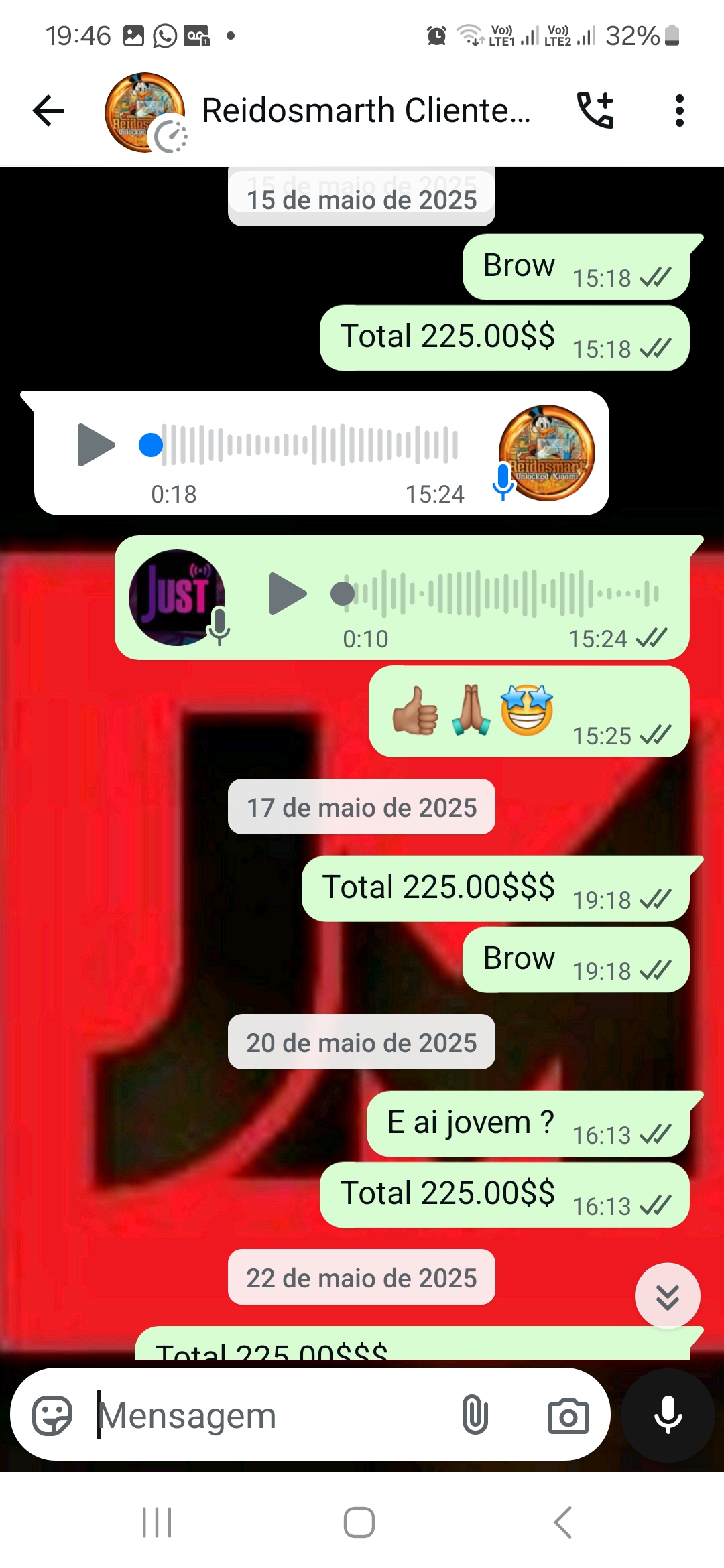Open the camera from the message bar

click(x=568, y=1415)
